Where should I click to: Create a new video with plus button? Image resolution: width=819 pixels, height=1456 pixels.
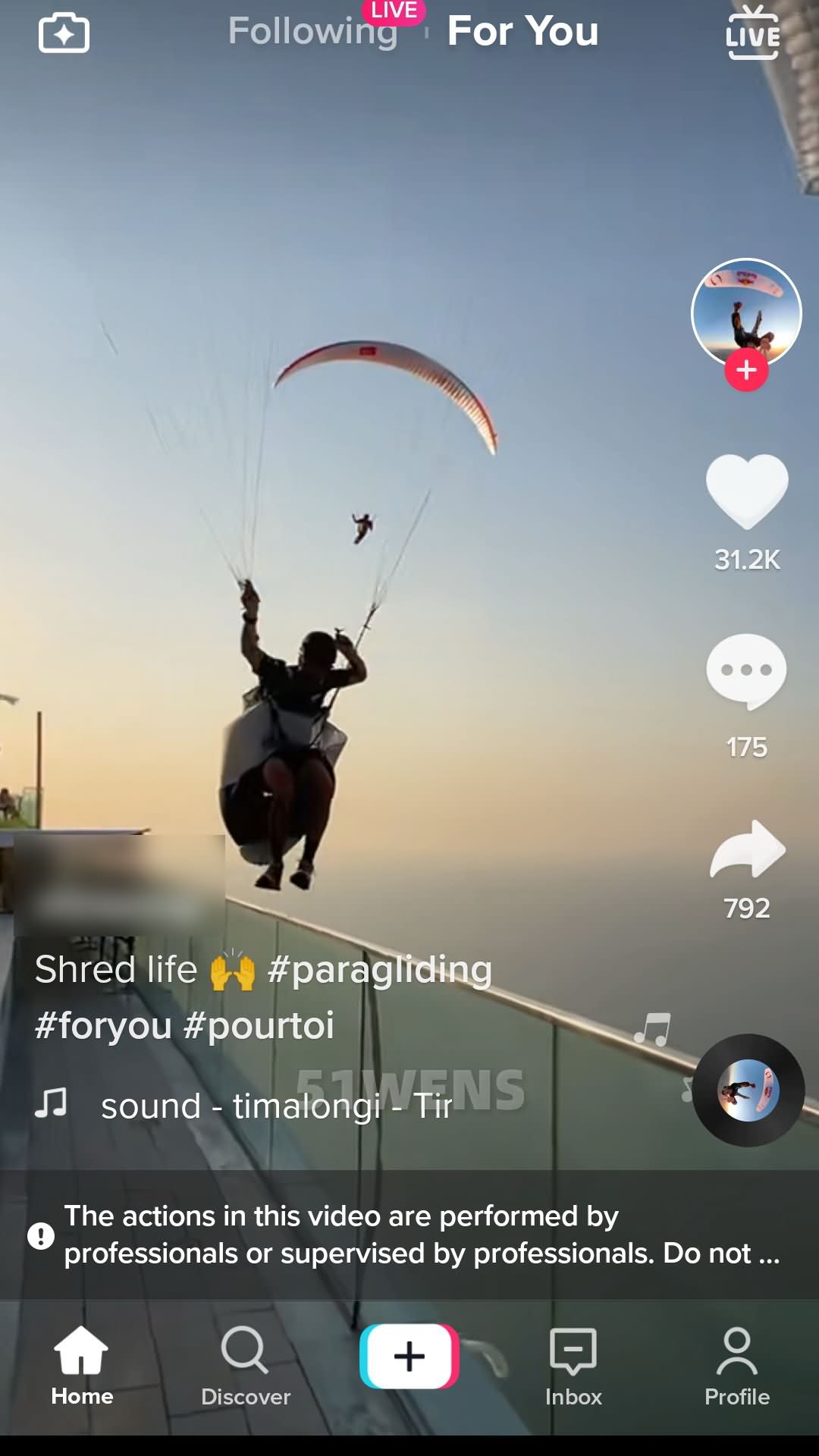click(x=409, y=1356)
